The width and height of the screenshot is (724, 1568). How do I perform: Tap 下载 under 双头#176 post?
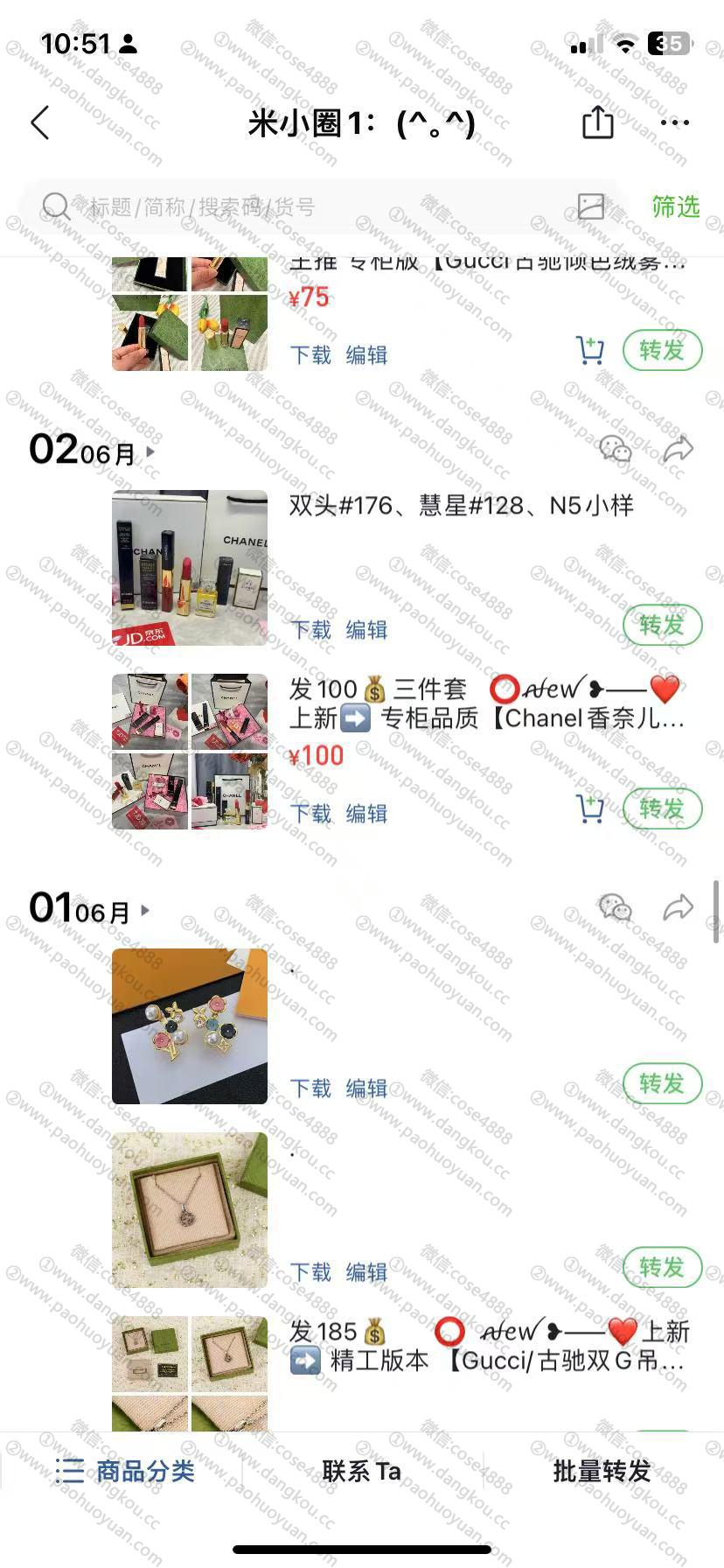(310, 630)
